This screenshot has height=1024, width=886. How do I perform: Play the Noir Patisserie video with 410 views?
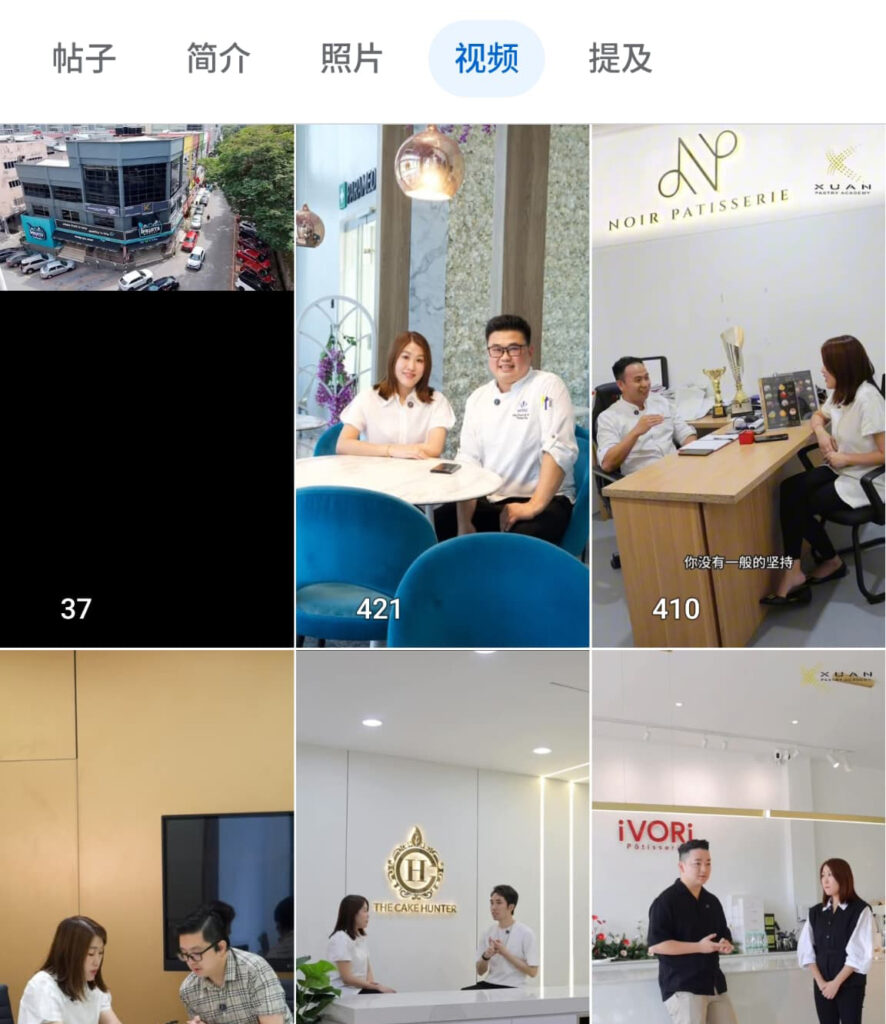(x=738, y=385)
